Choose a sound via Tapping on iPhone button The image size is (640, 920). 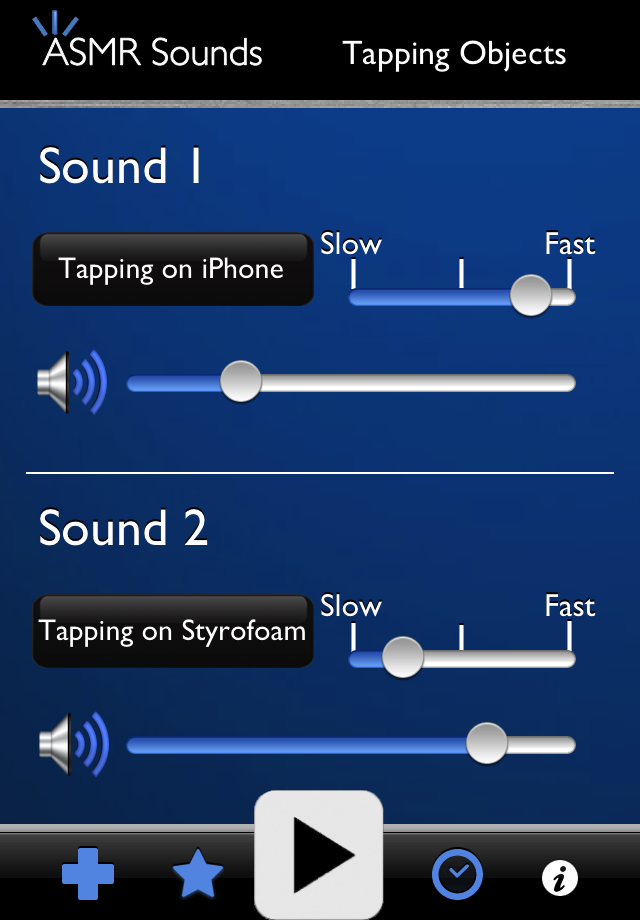click(173, 270)
